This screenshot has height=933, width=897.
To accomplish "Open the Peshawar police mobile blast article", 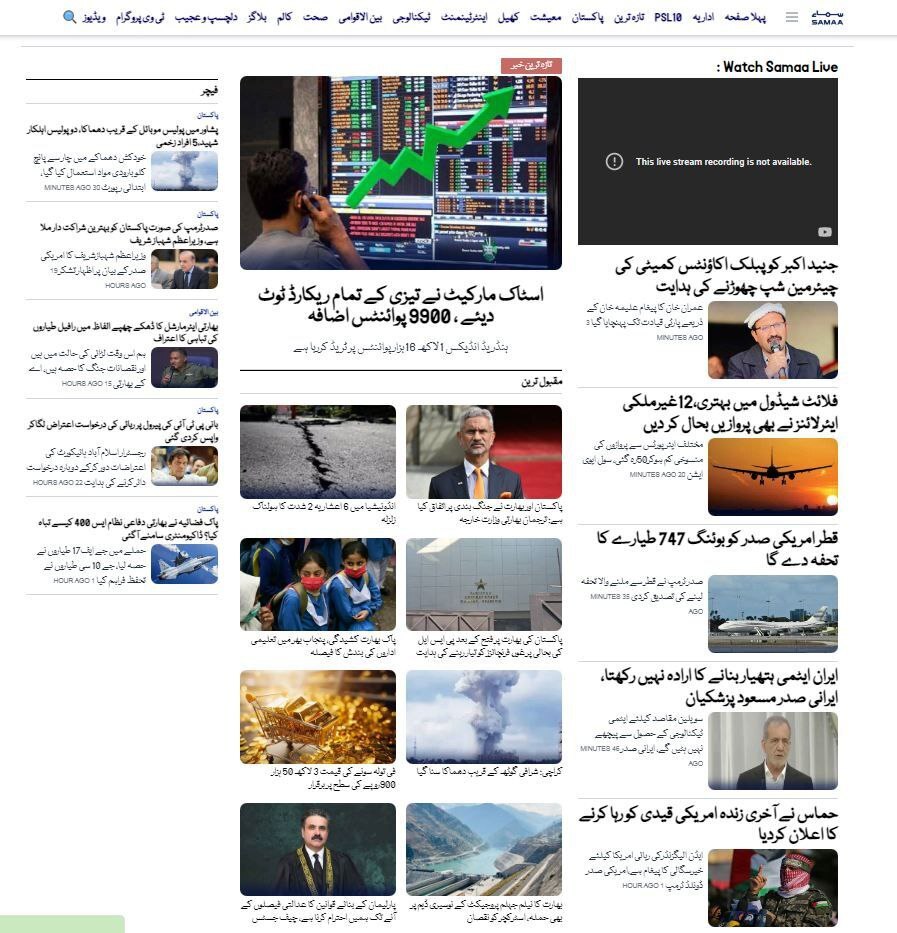I will point(124,136).
